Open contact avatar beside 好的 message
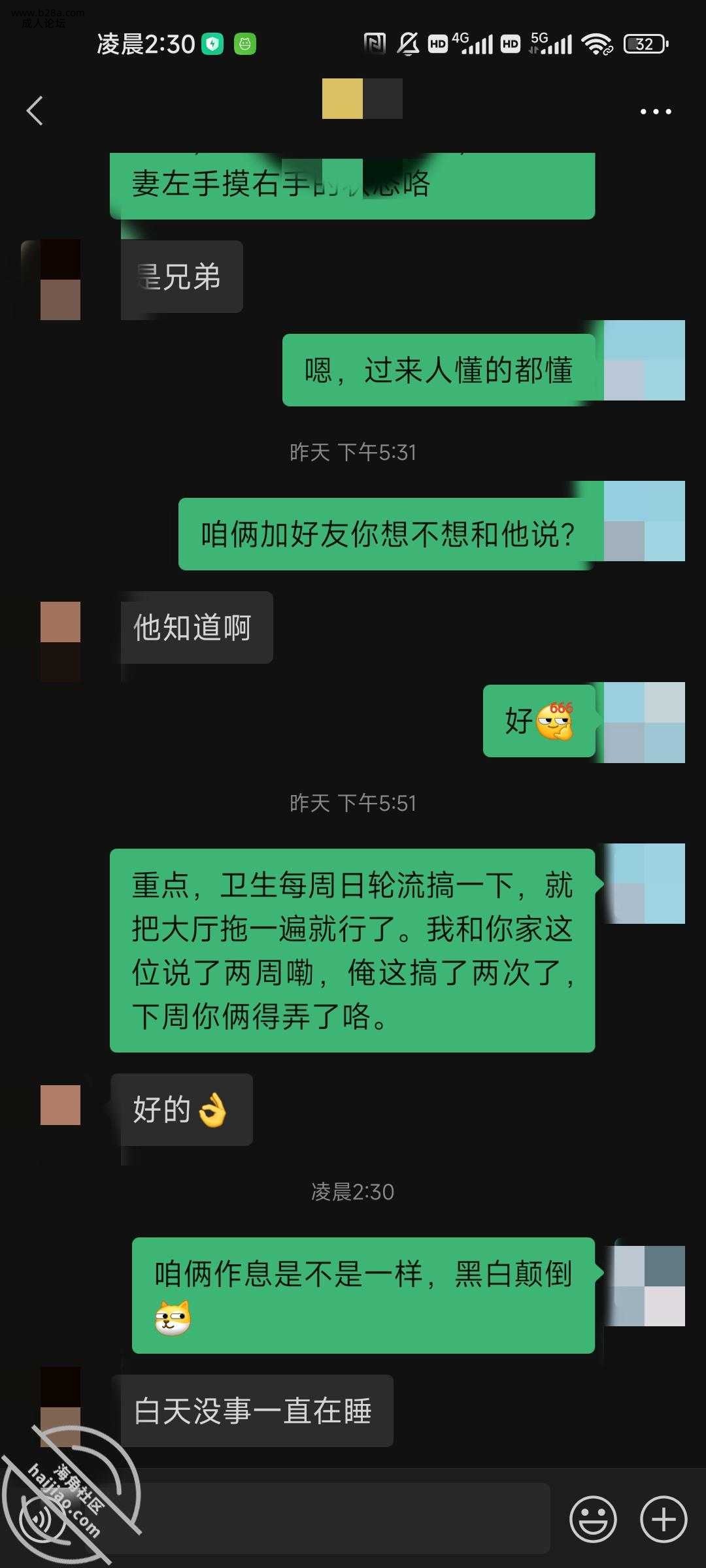 click(x=60, y=1105)
